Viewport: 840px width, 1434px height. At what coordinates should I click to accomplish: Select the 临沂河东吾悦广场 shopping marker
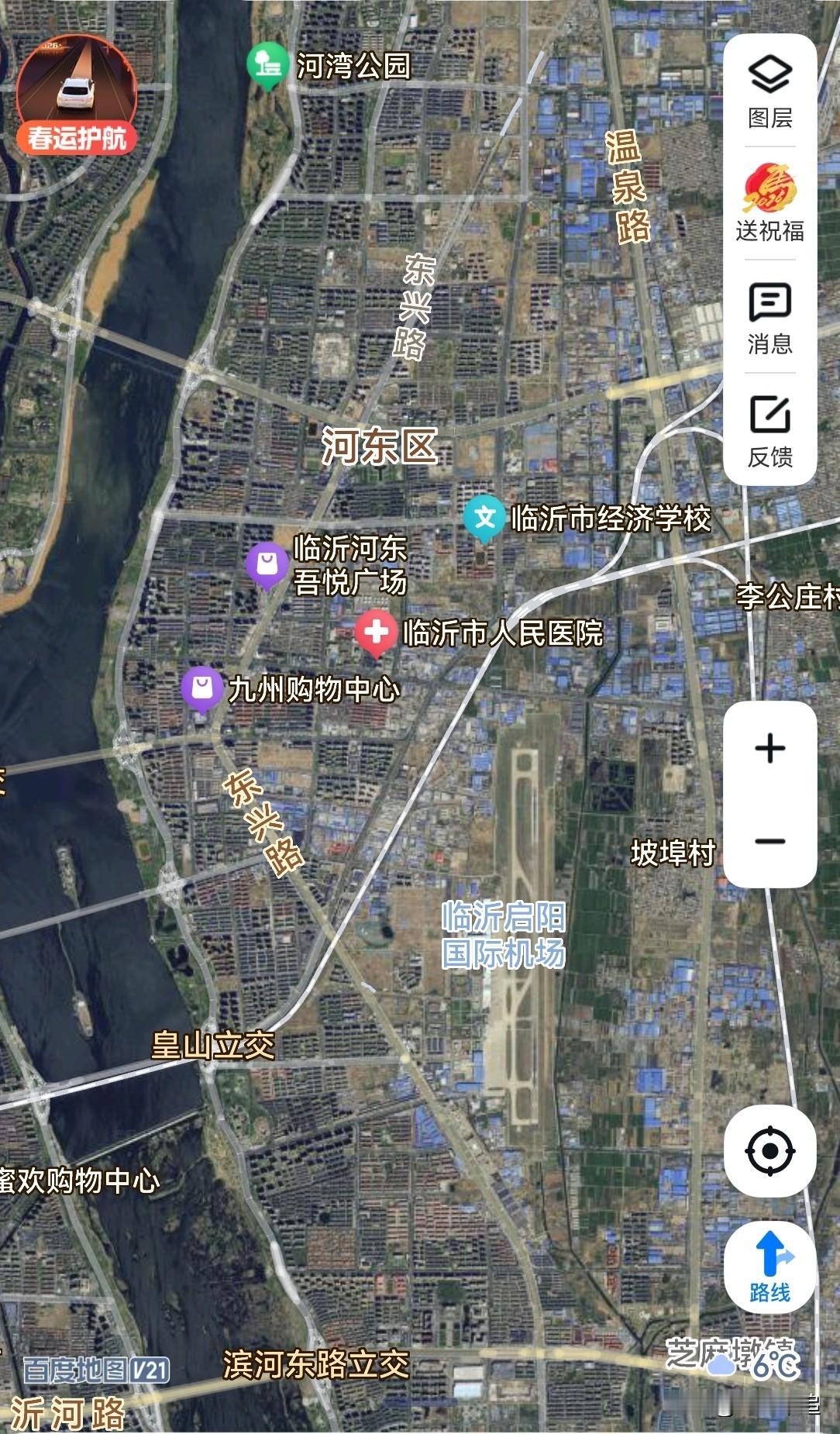(x=267, y=564)
